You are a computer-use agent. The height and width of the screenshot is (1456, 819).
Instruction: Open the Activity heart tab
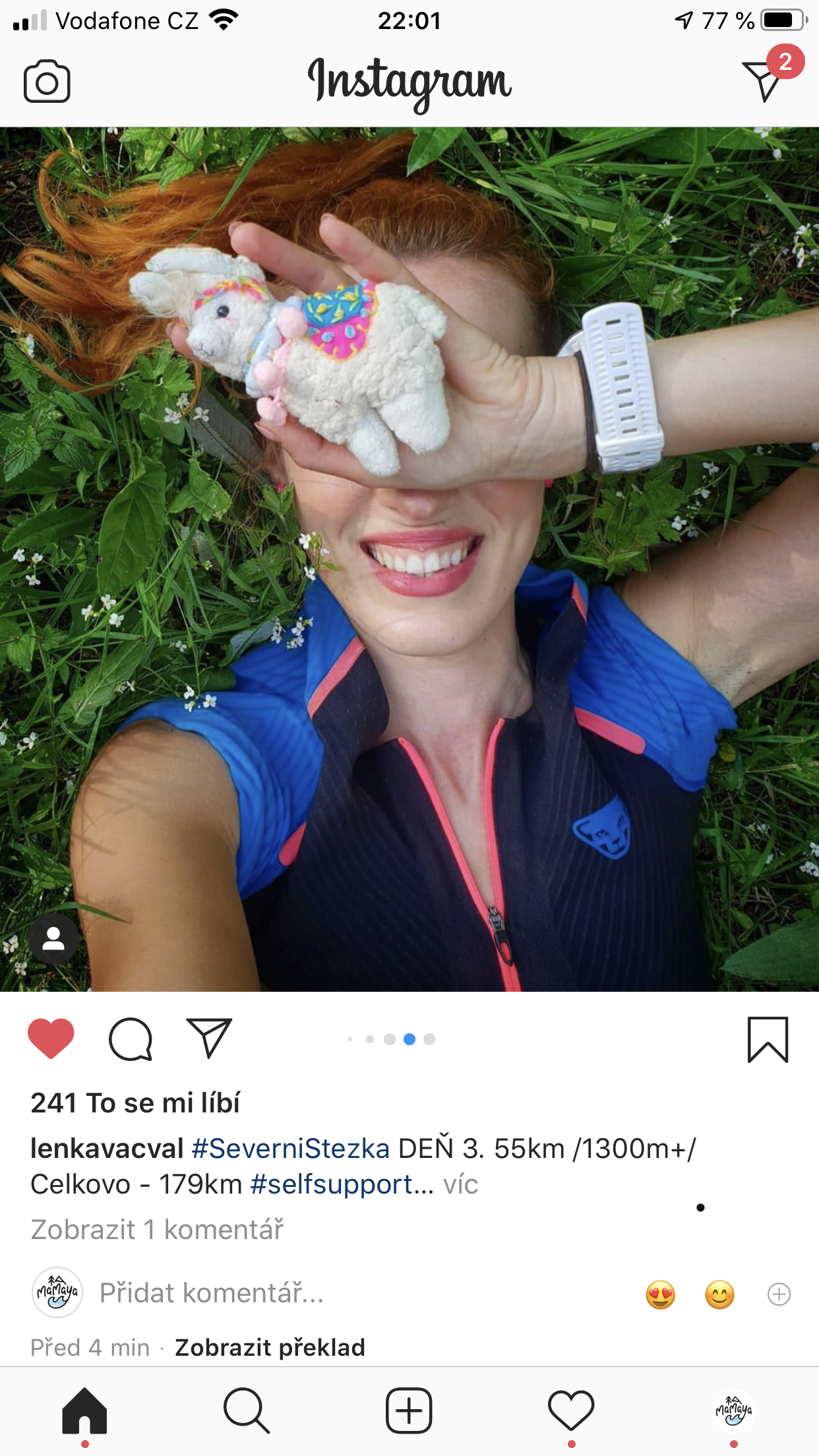[x=571, y=1410]
